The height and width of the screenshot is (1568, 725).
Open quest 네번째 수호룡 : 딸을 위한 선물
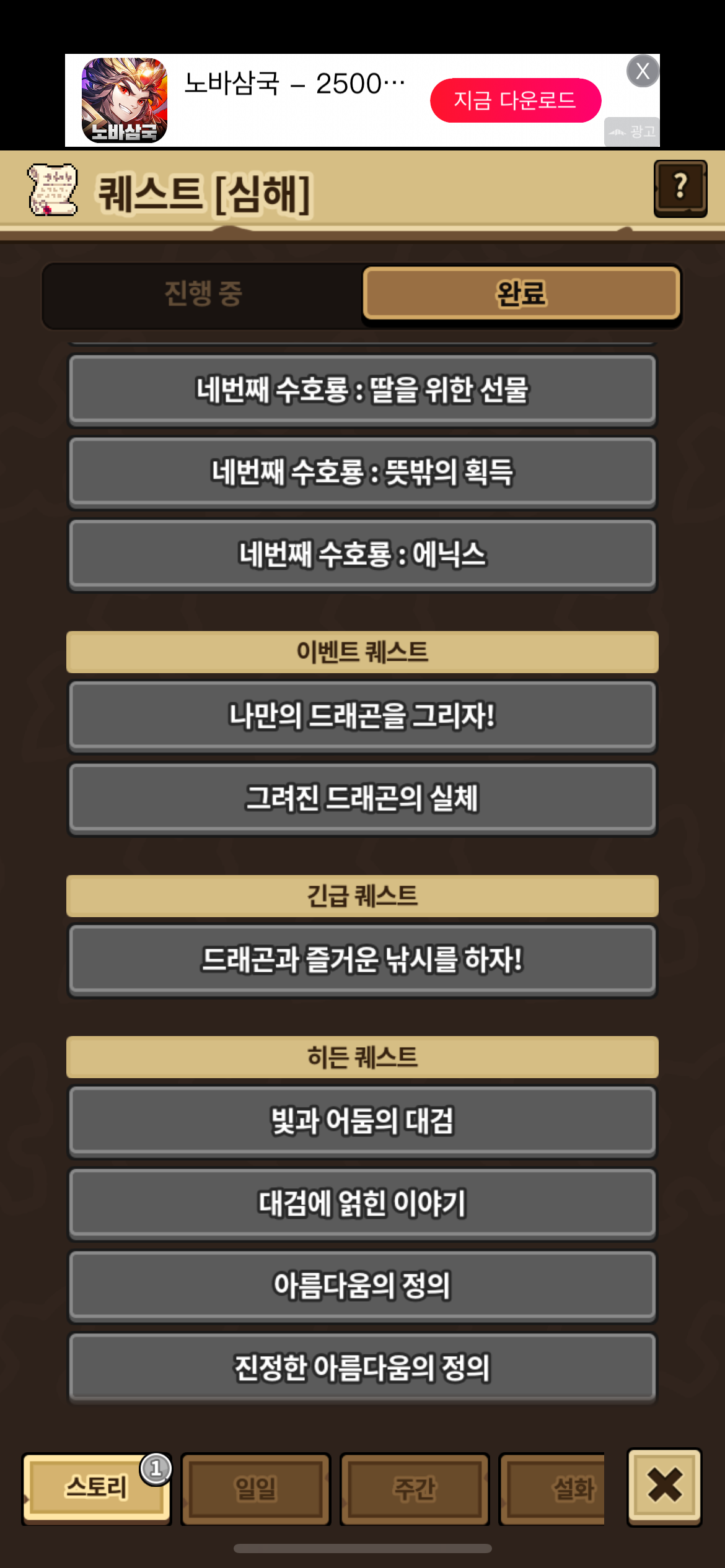point(362,390)
